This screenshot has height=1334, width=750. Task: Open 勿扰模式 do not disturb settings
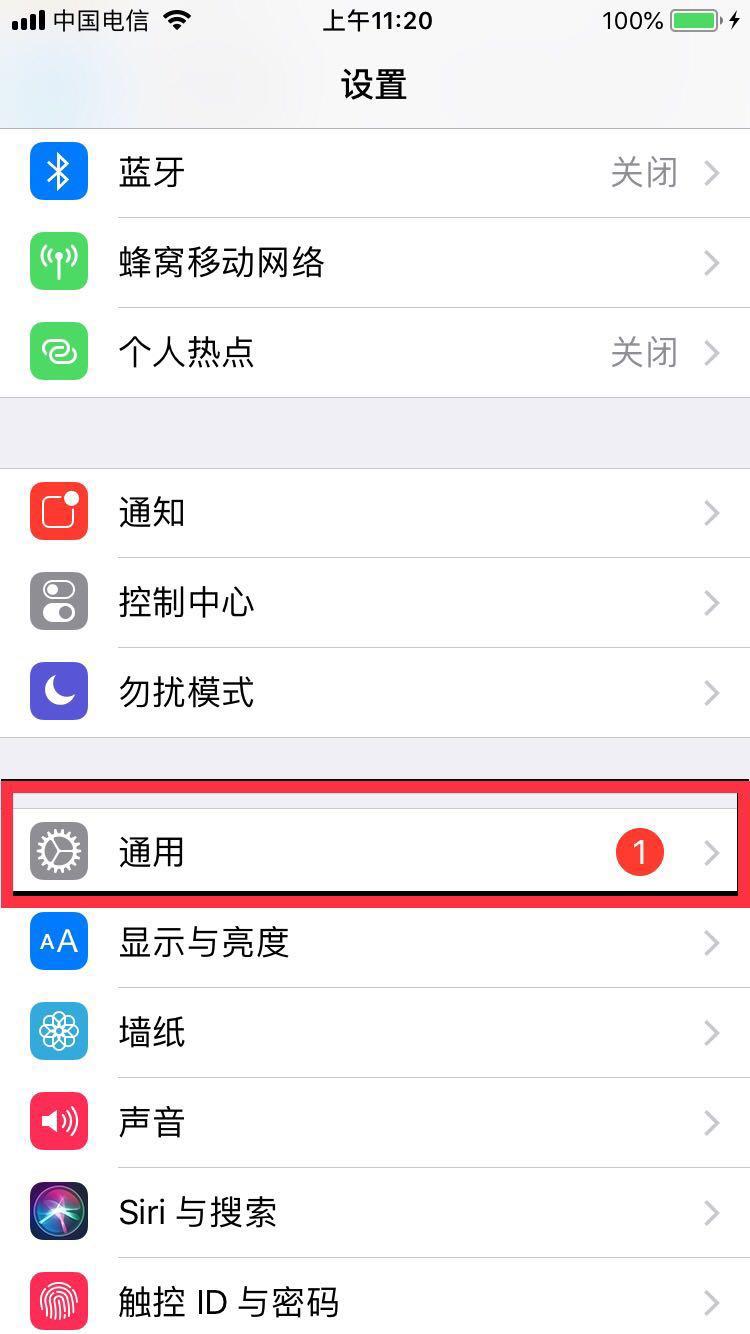pos(375,693)
